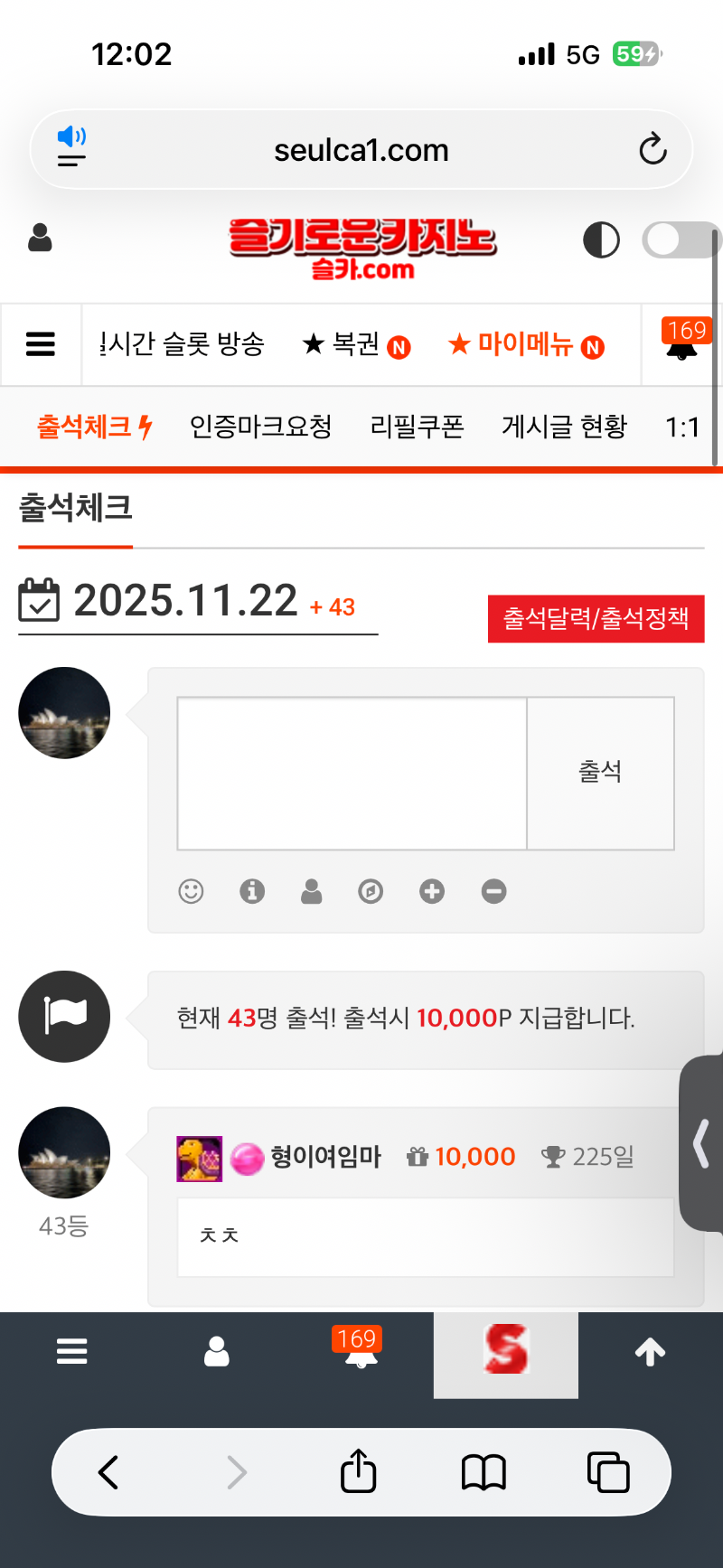
Task: Tap the contrast half-circle icon
Action: 602,240
